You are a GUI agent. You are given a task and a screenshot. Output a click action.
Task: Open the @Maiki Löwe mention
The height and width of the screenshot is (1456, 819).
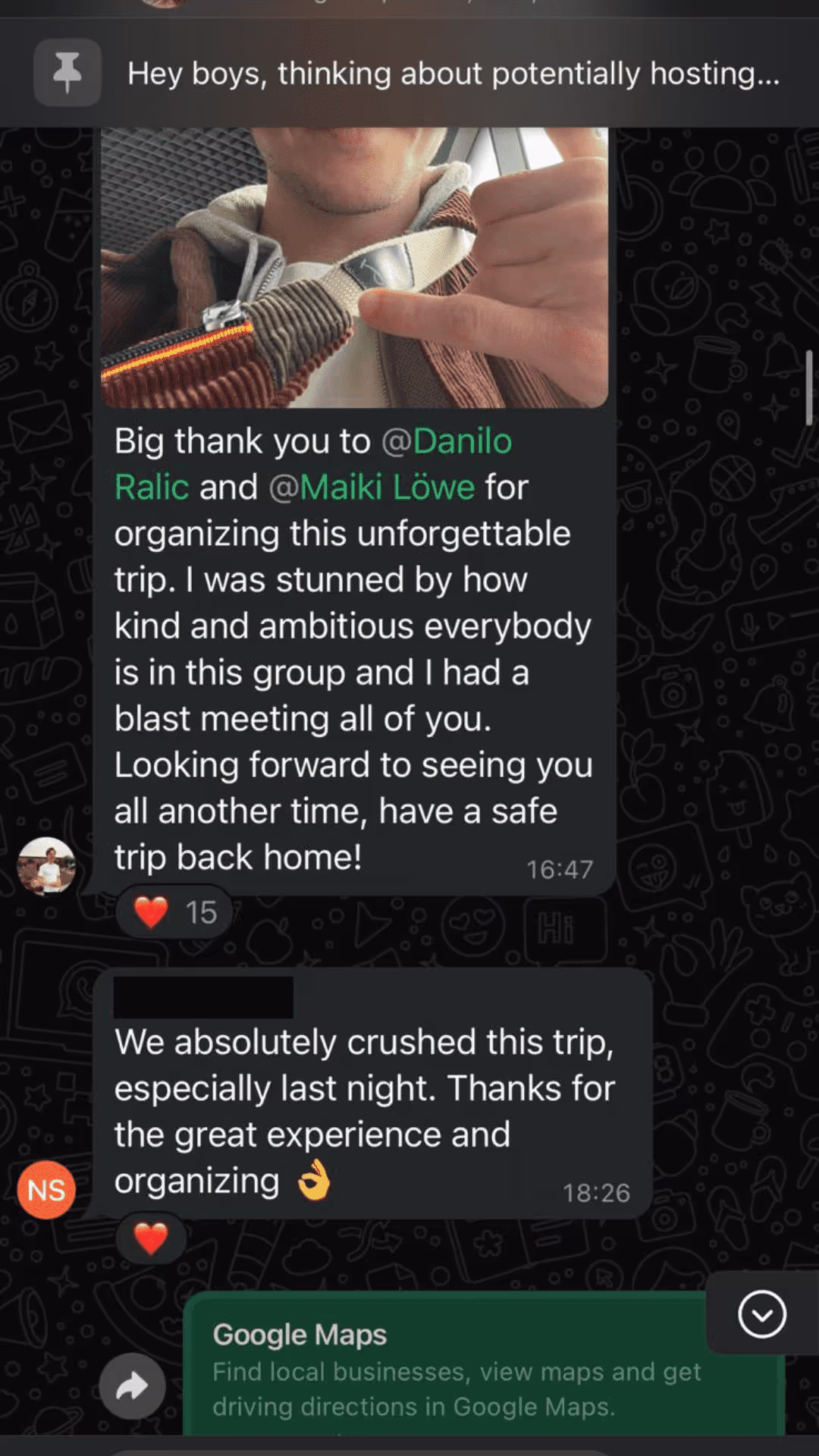pyautogui.click(x=372, y=487)
